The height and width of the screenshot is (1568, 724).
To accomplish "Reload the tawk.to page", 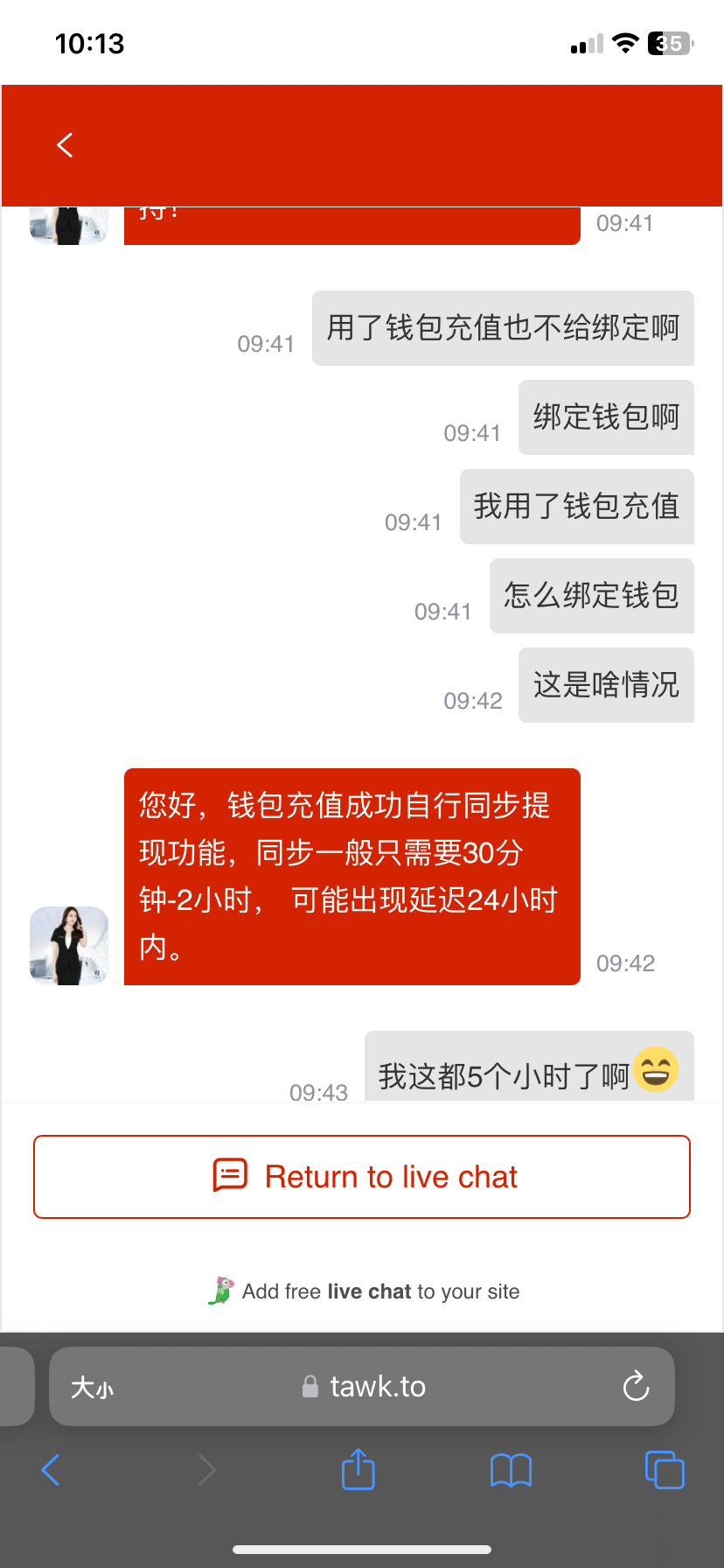I will coord(636,1386).
